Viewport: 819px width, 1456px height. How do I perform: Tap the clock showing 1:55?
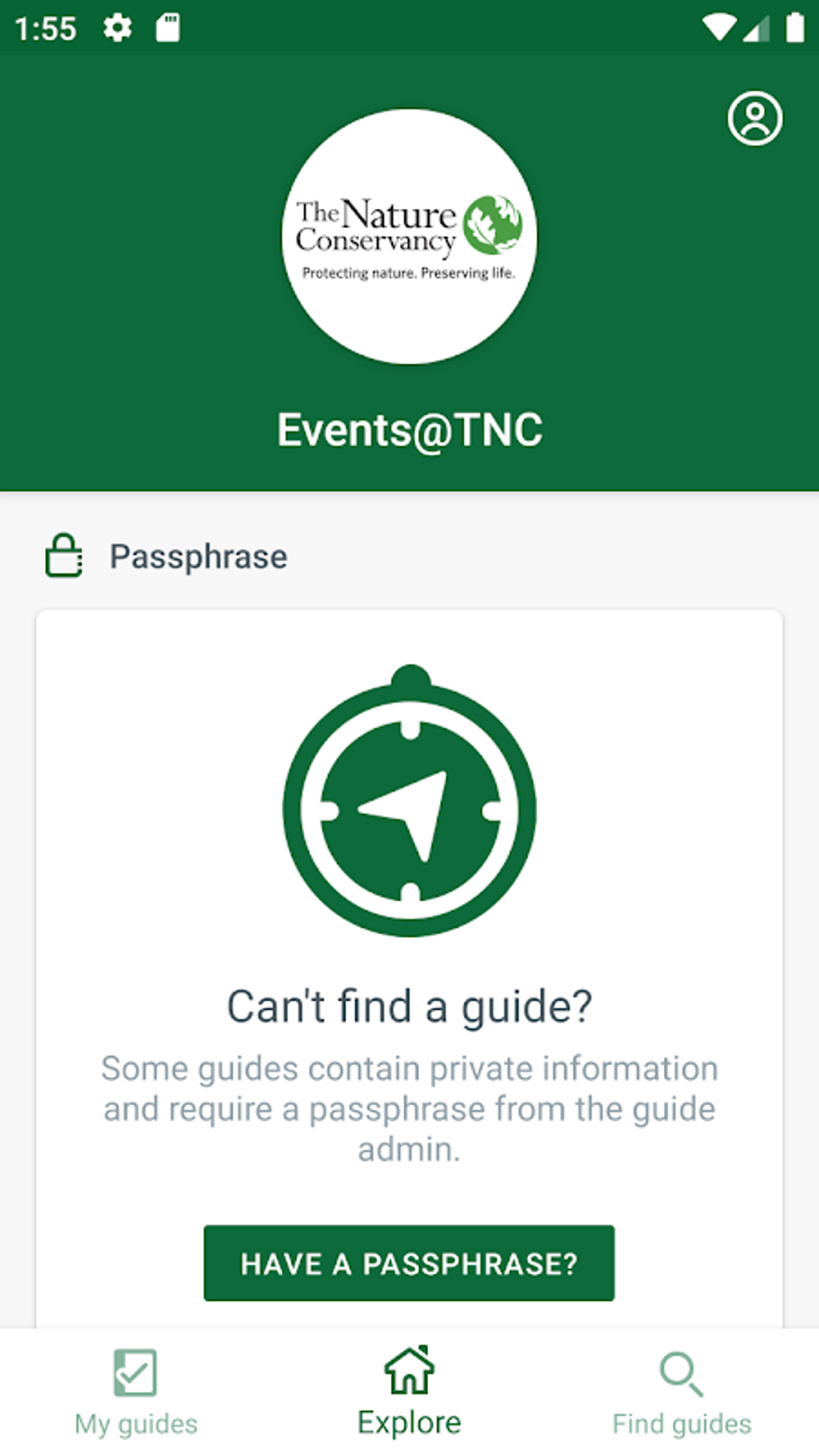point(47,27)
